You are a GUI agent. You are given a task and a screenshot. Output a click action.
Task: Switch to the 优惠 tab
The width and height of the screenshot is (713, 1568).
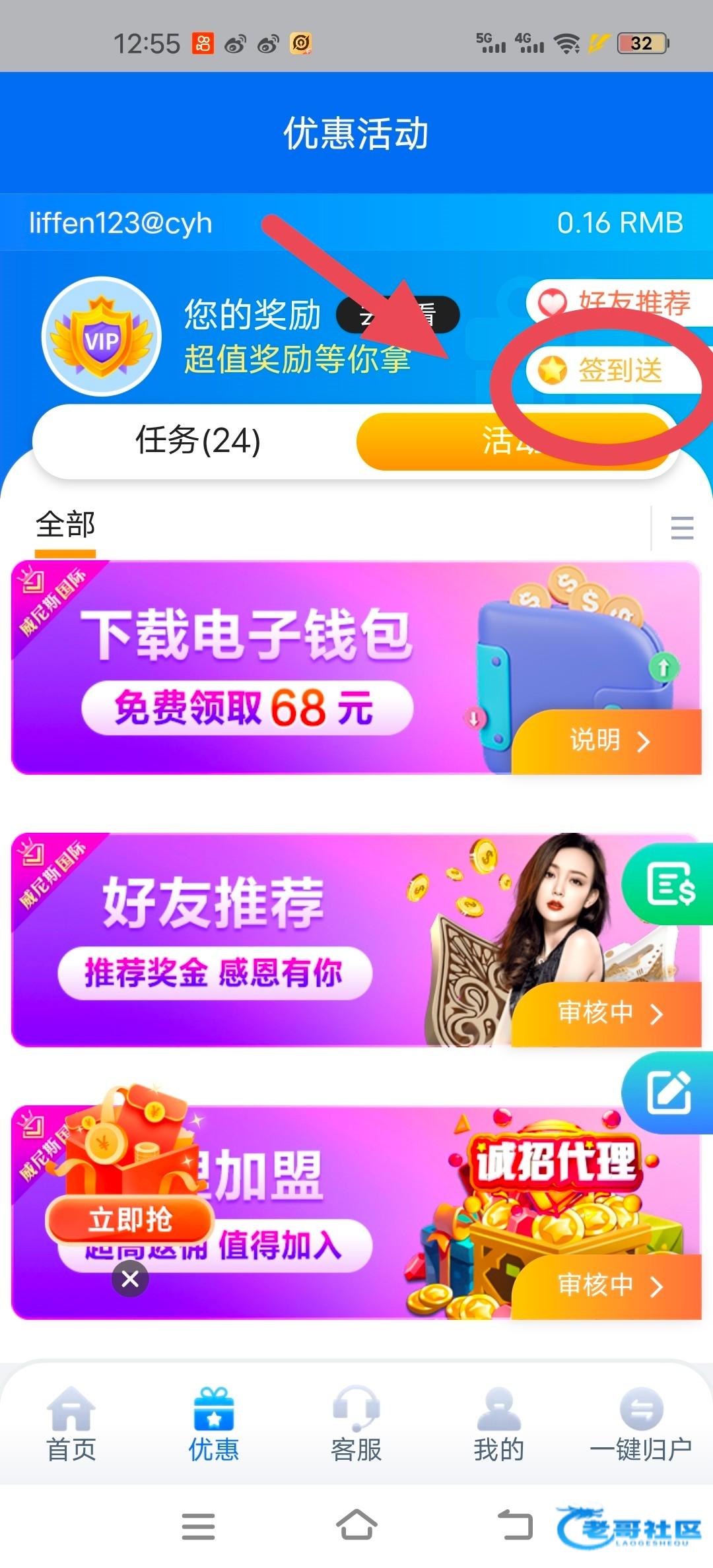click(214, 1425)
